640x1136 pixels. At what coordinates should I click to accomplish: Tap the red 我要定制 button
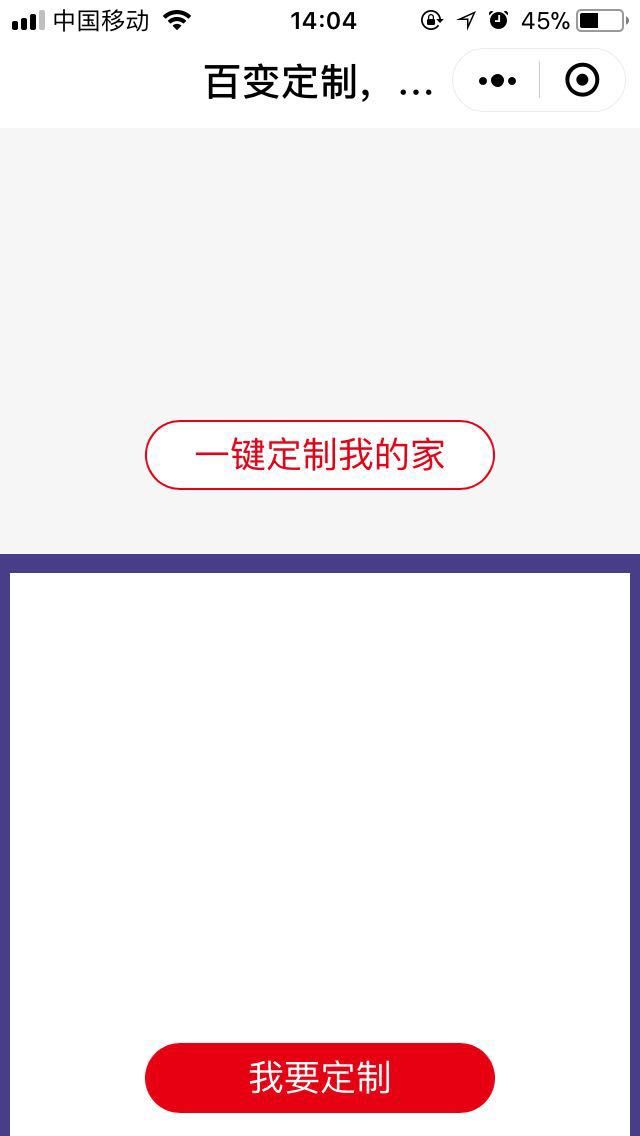pyautogui.click(x=320, y=1078)
